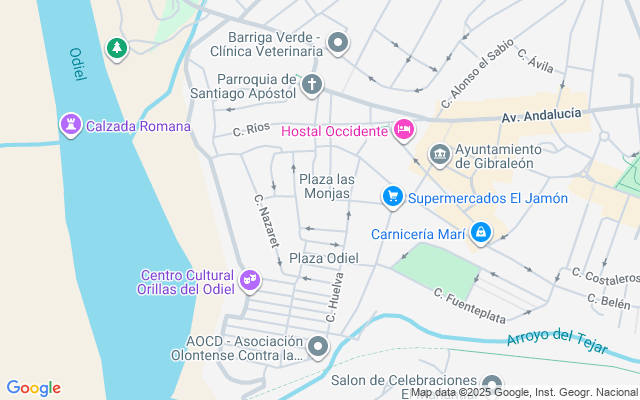Select the Ayuntamiento de Gibraleón marker
Image resolution: width=640 pixels, height=400 pixels.
439,155
